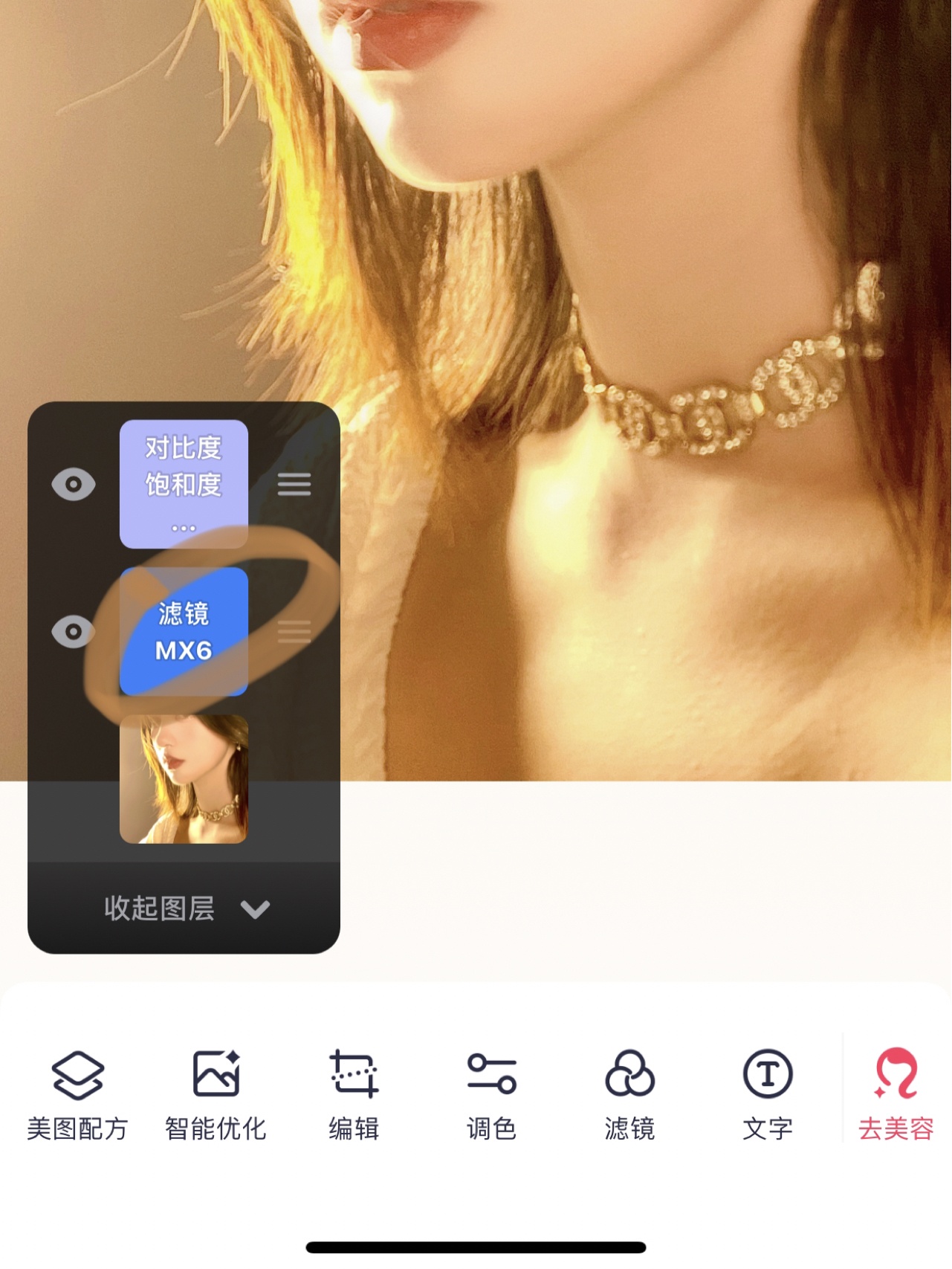Image resolution: width=952 pixels, height=1269 pixels.
Task: Open 调色 color adjustment tool
Action: [x=491, y=1095]
